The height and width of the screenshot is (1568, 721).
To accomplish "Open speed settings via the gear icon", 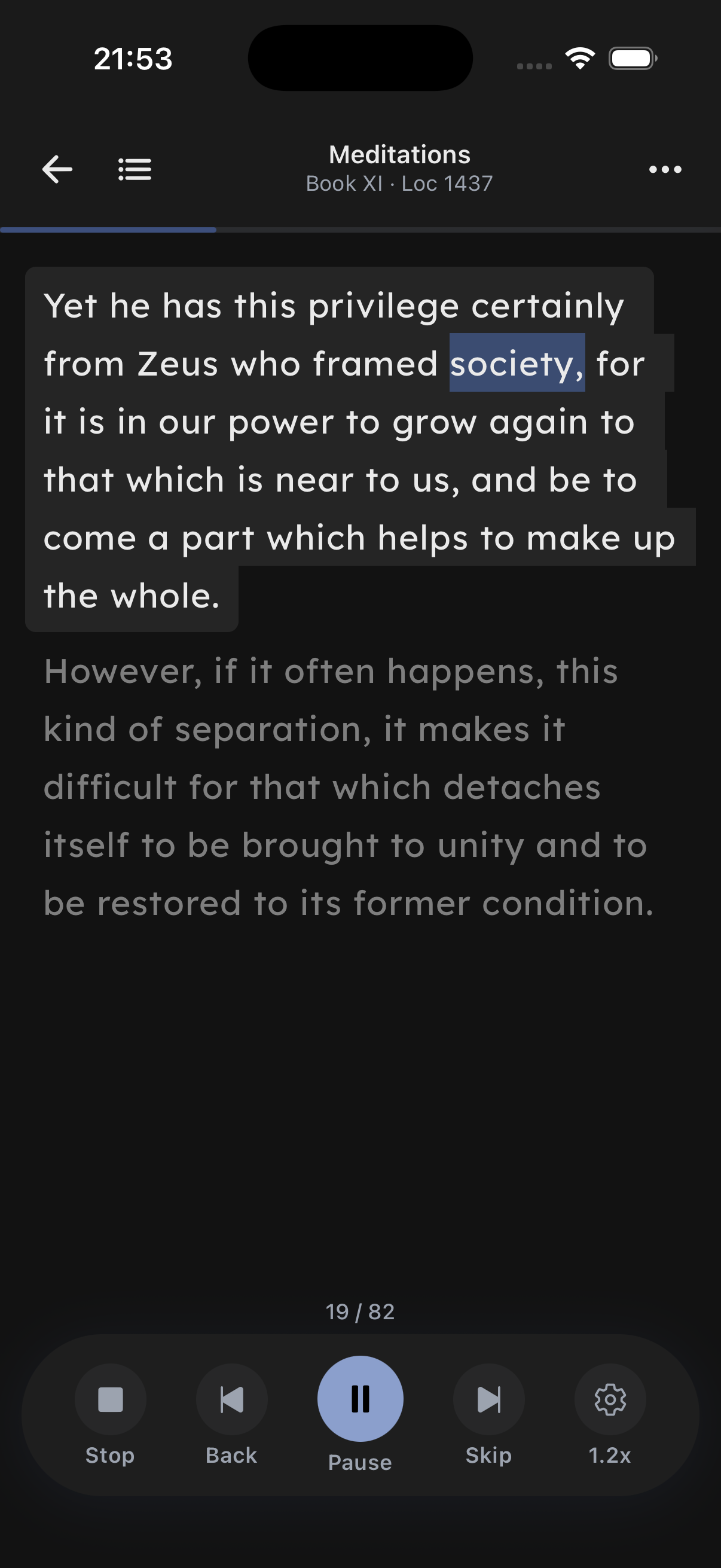I will tap(610, 1399).
